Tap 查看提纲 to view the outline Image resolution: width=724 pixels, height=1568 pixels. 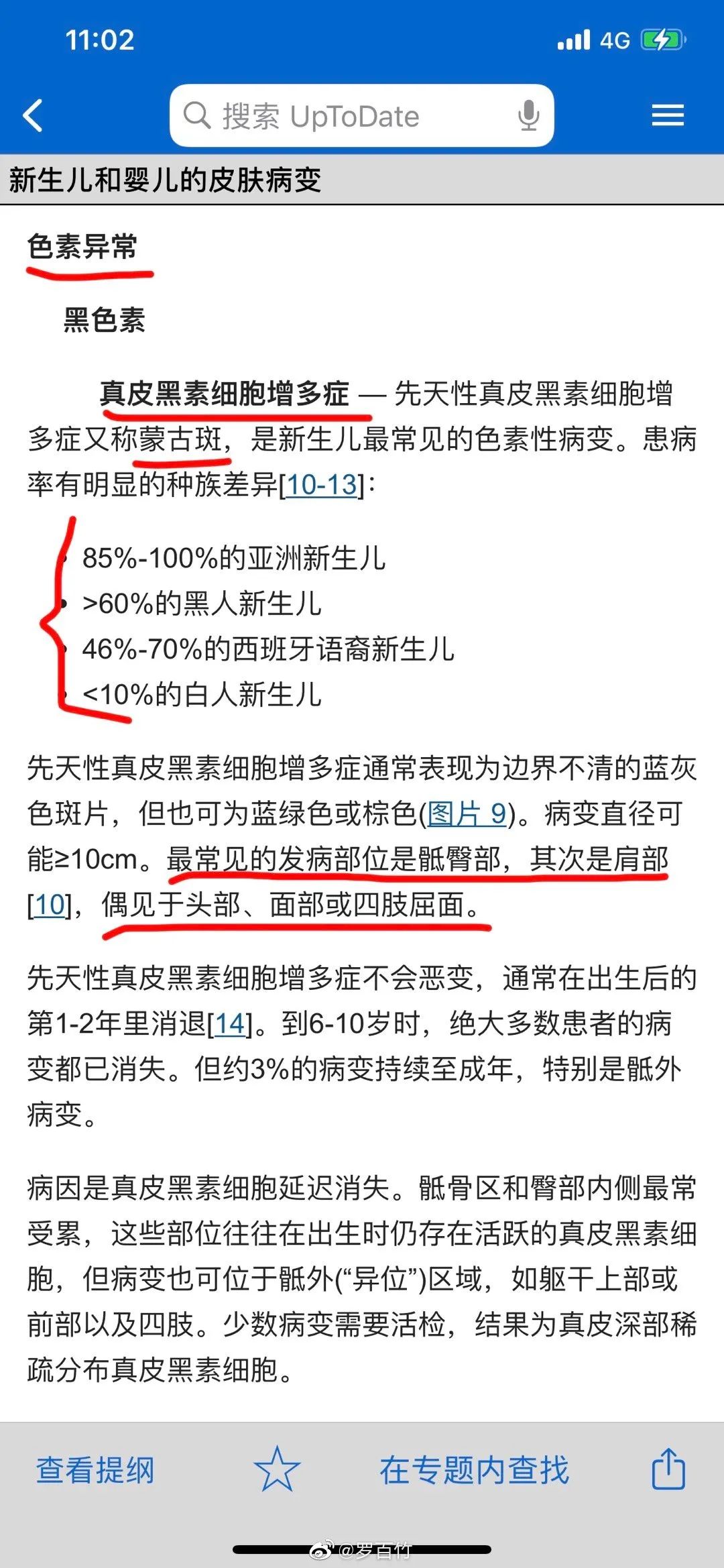95,1471
